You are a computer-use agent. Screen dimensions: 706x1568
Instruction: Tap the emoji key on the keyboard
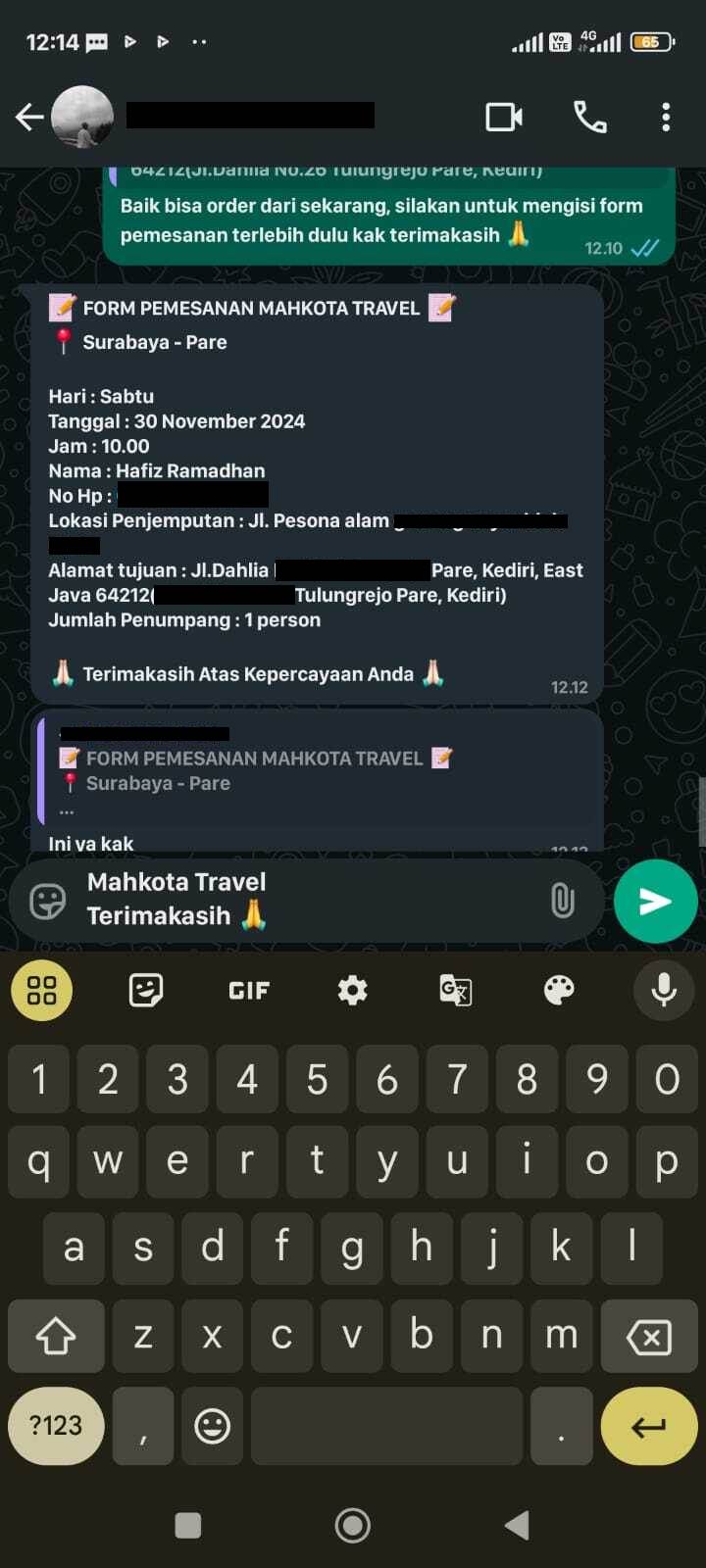pos(212,1426)
